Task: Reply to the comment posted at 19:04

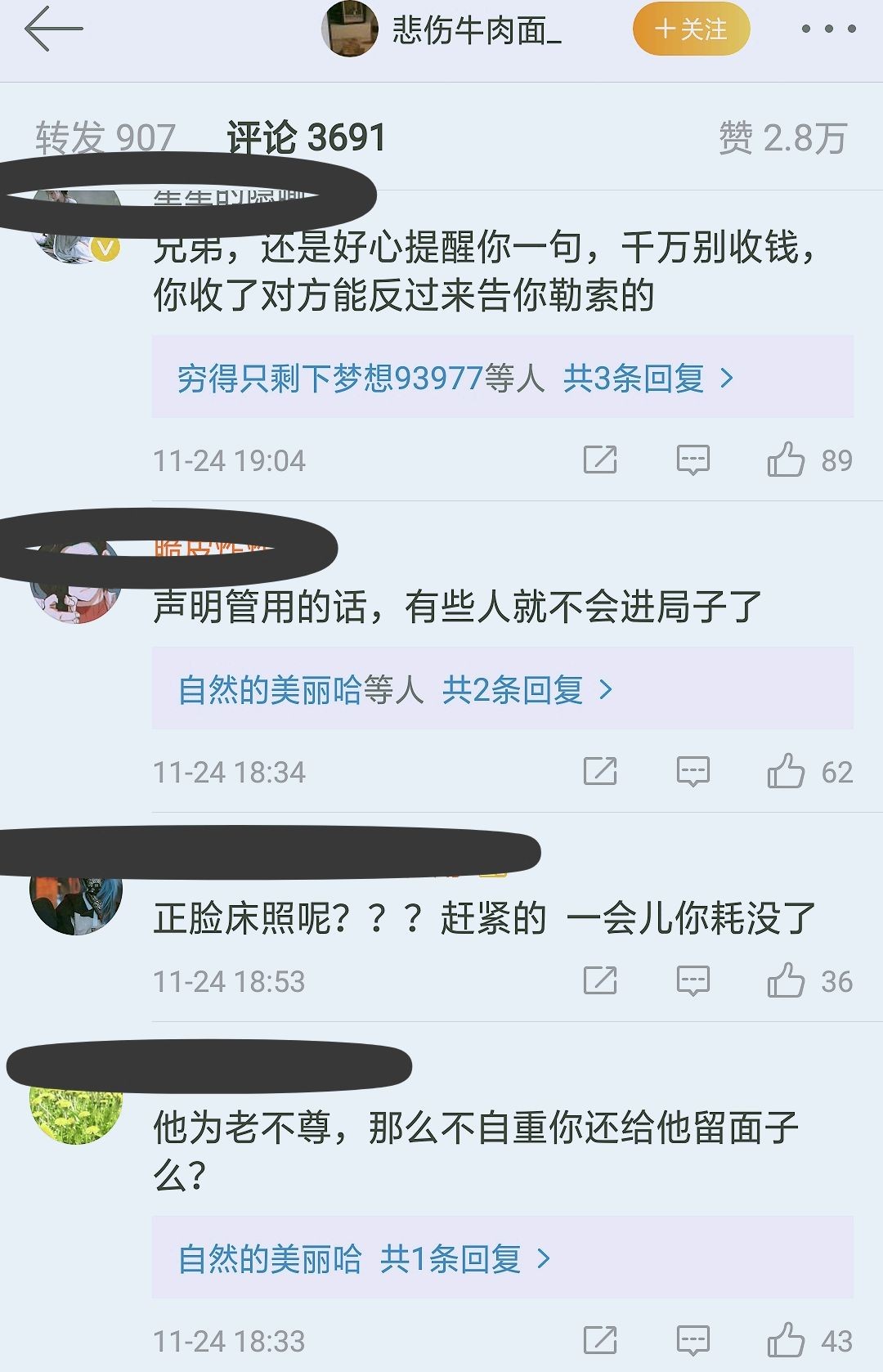Action: click(x=693, y=460)
